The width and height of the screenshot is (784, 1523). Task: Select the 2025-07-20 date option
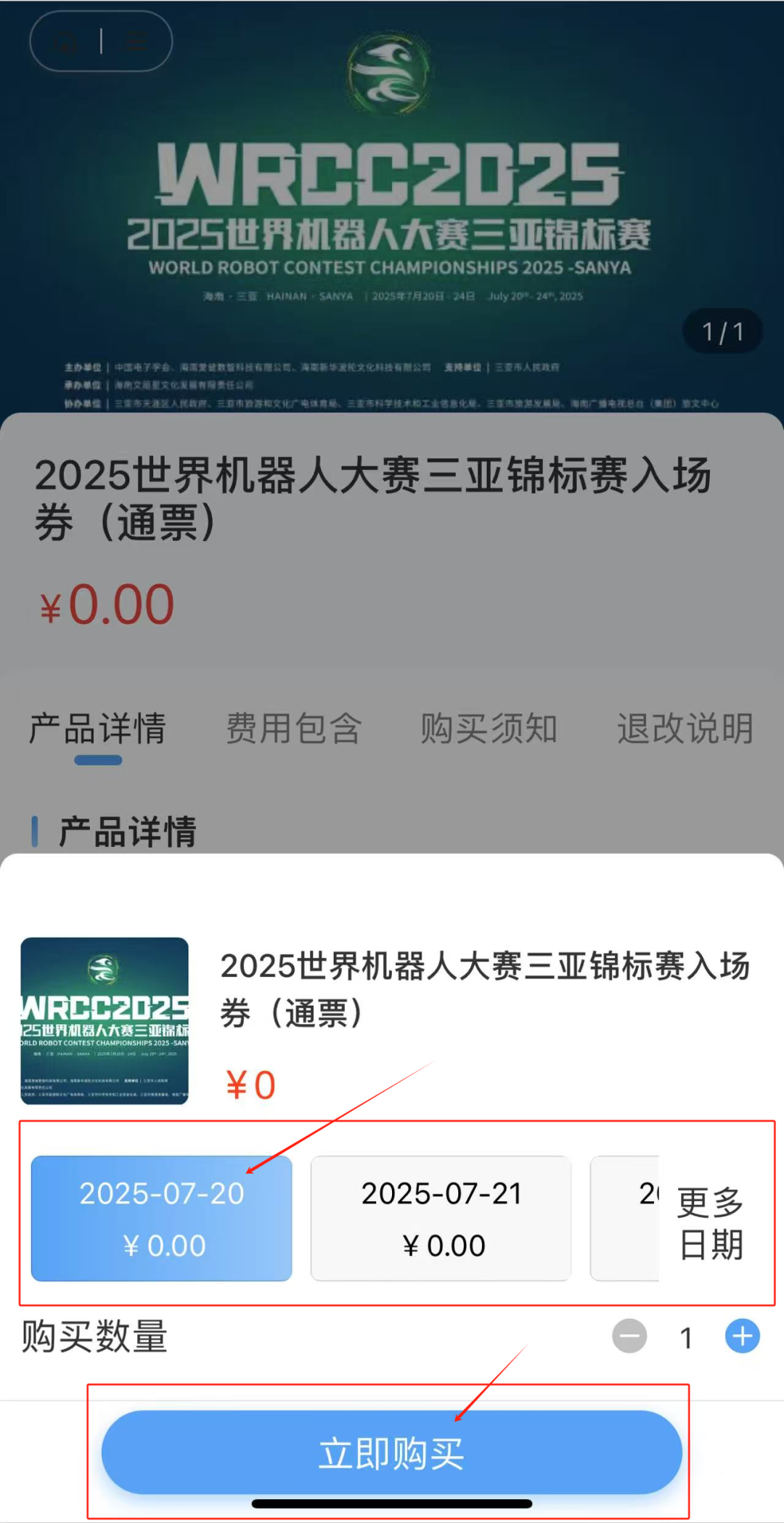(161, 1218)
